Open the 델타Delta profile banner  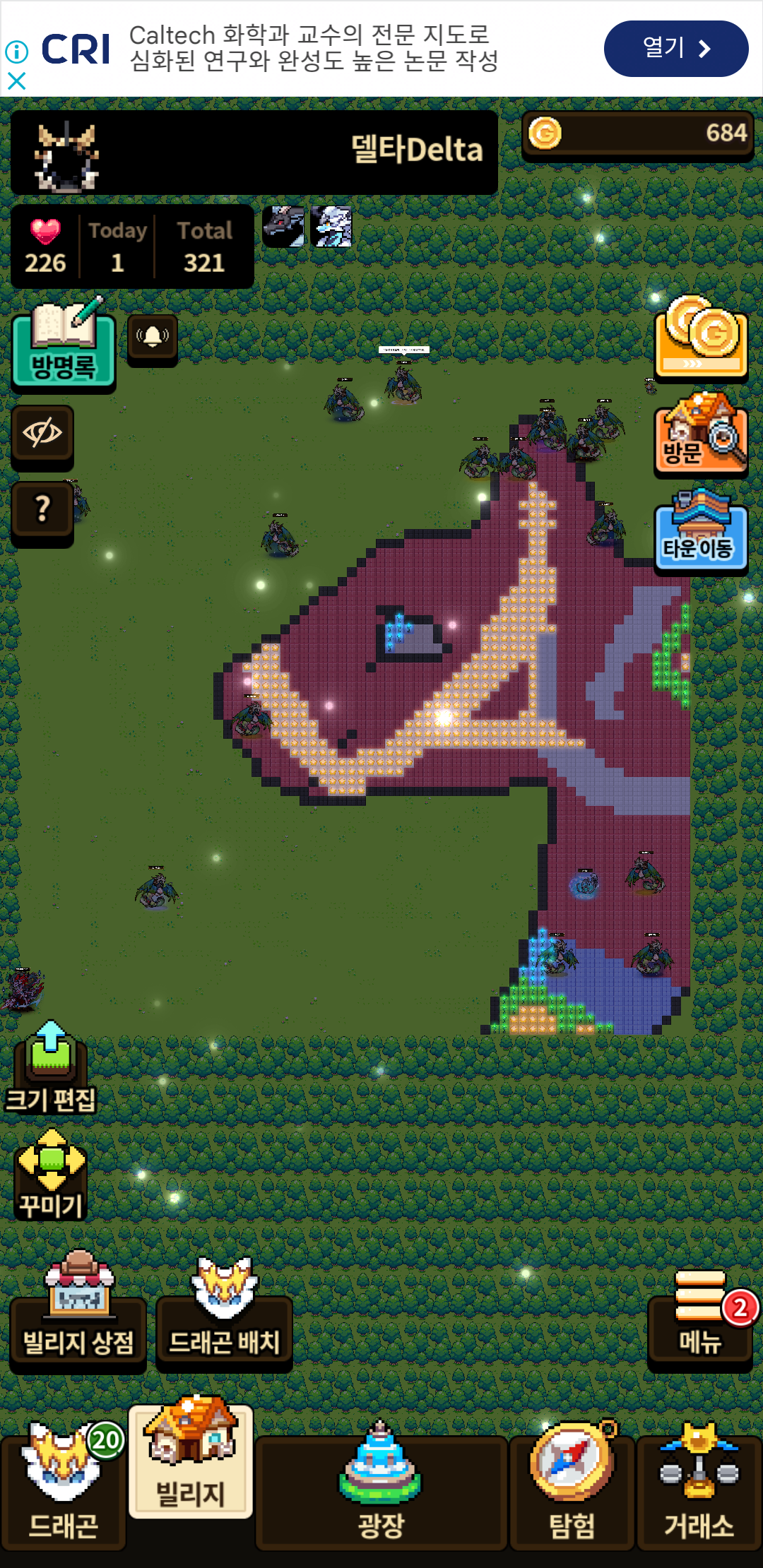pos(254,153)
